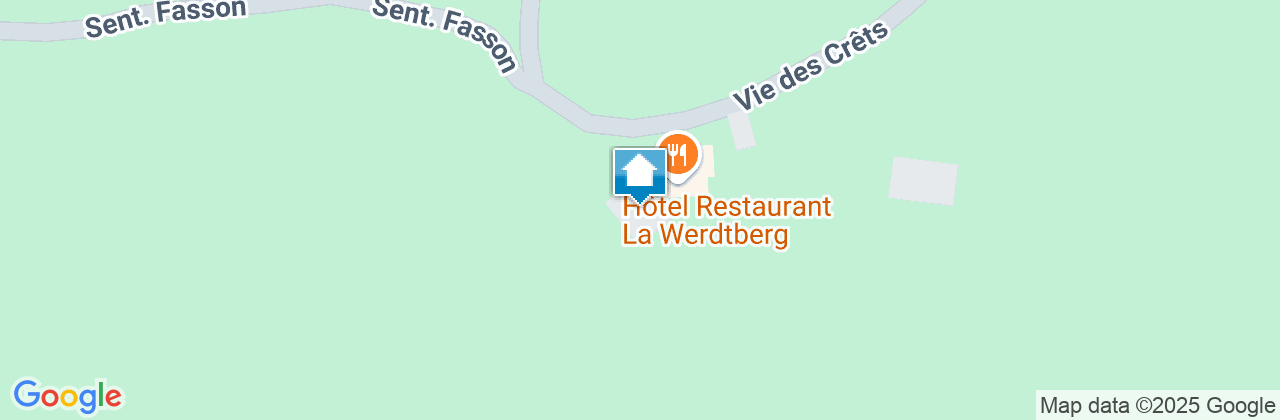Image resolution: width=1280 pixels, height=420 pixels.
Task: Tap the blue house location marker
Action: point(639,174)
